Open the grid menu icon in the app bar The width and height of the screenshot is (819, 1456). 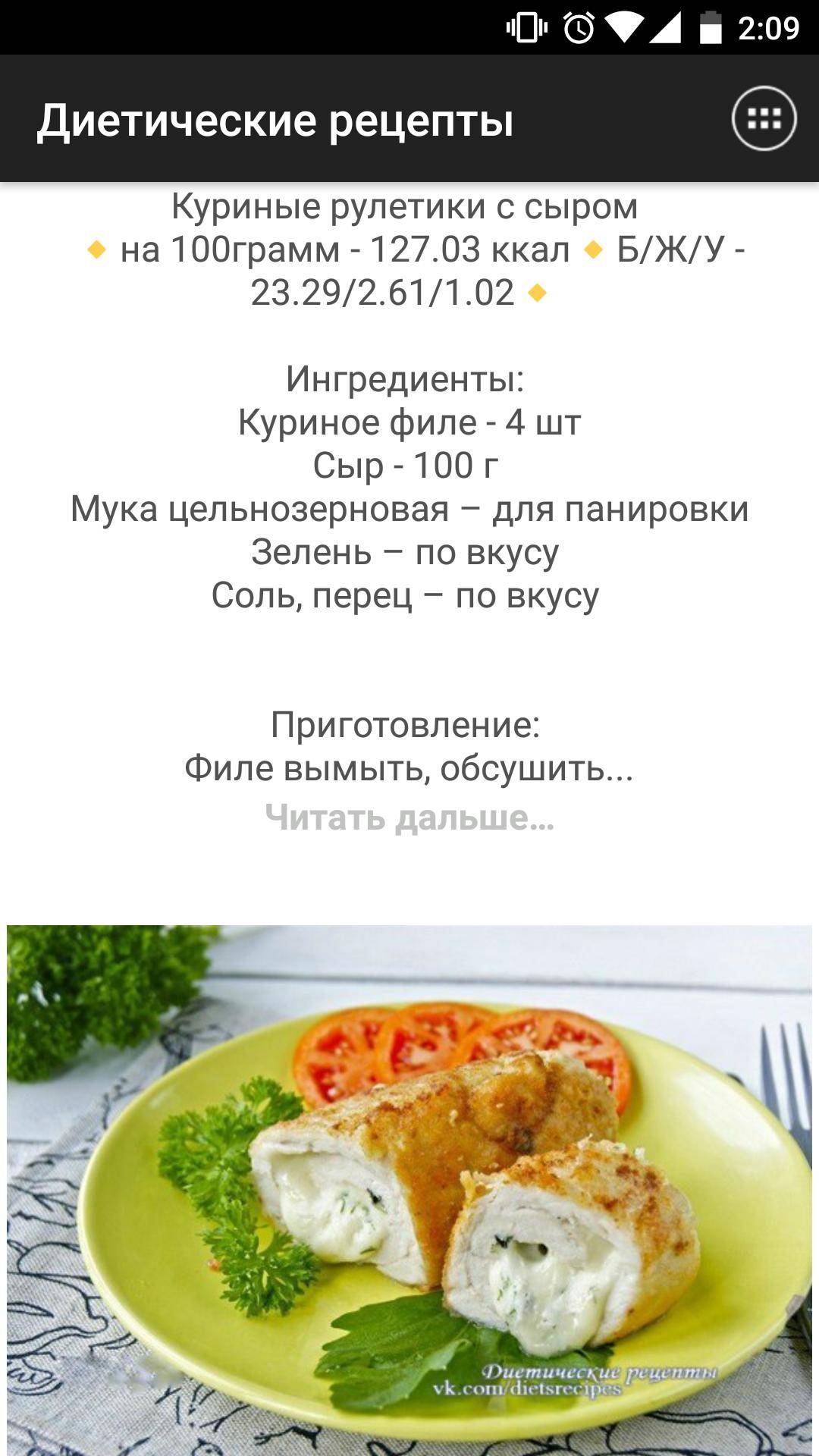764,118
